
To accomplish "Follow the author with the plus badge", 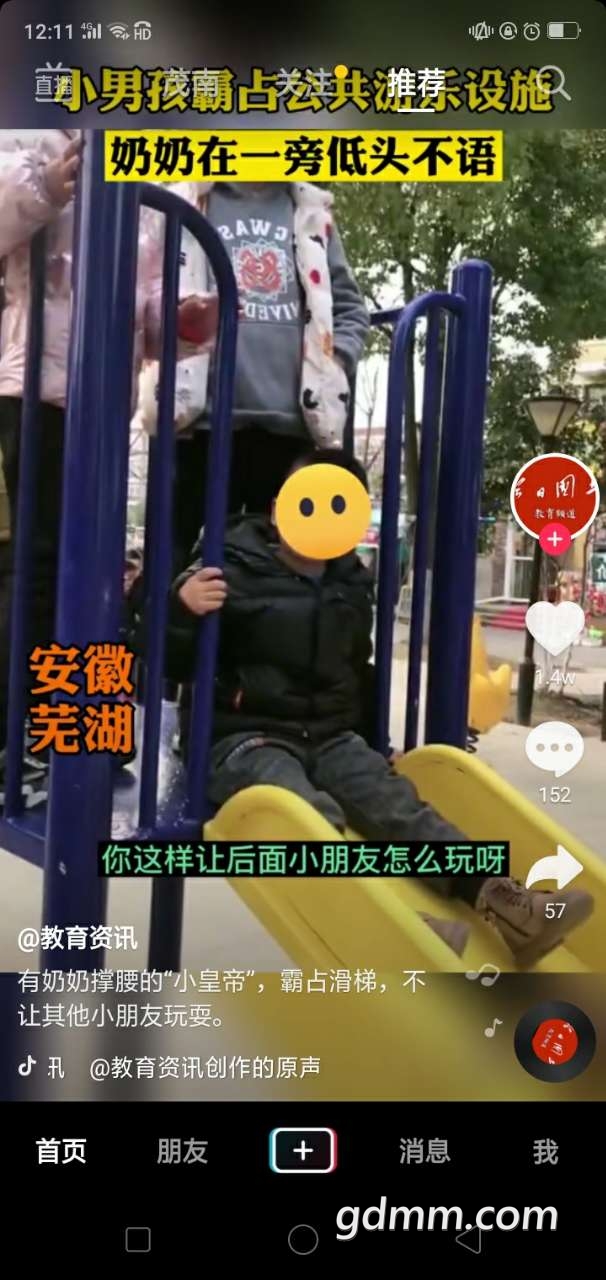I will [554, 539].
